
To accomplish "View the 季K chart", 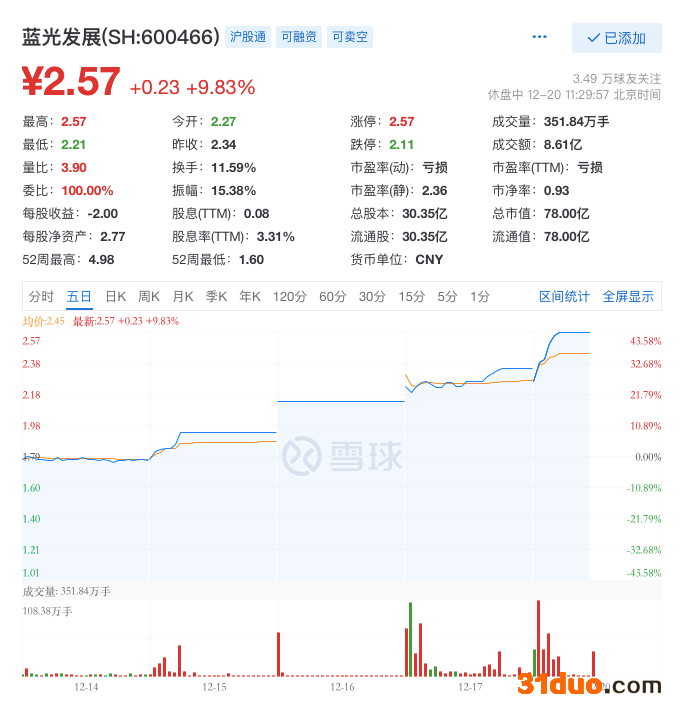I will (216, 296).
